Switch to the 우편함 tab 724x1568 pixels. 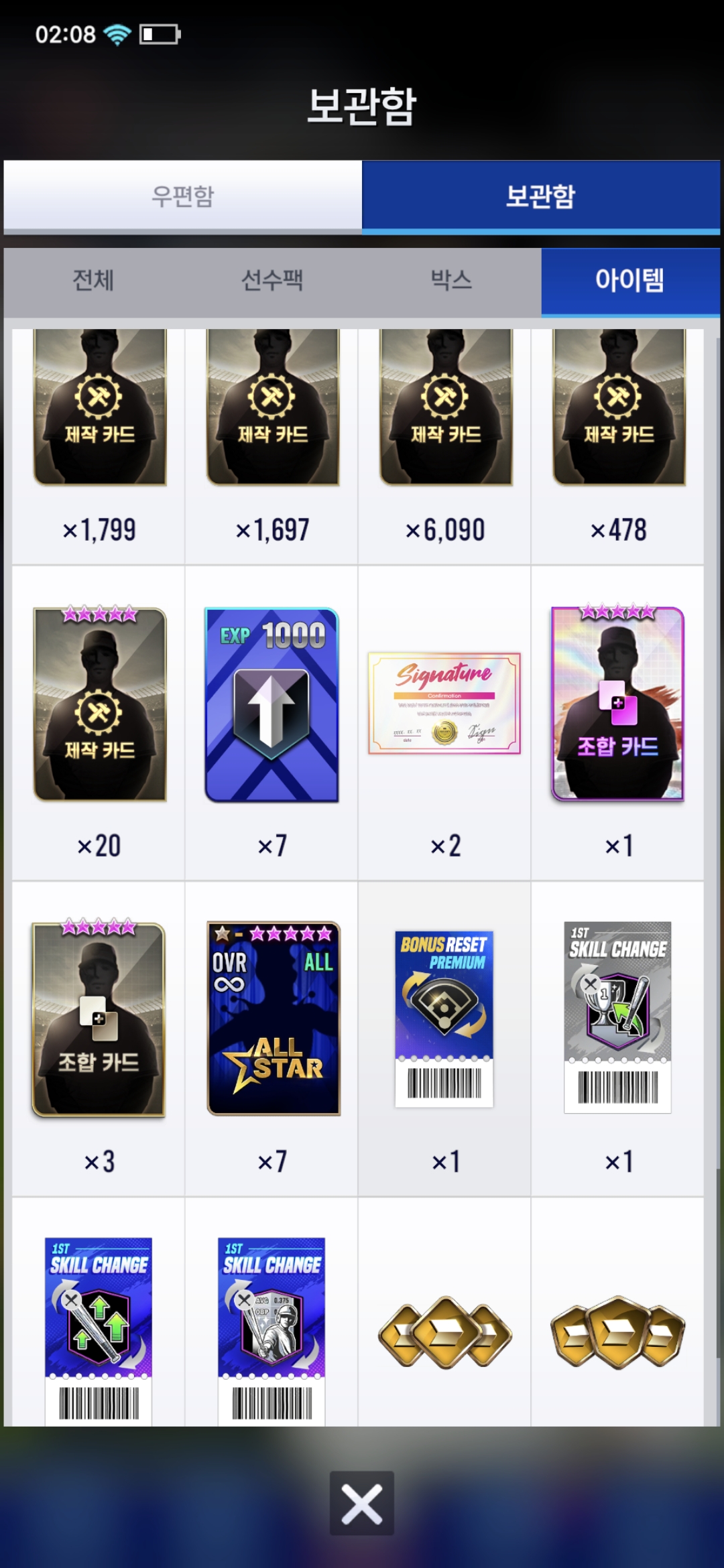[182, 196]
